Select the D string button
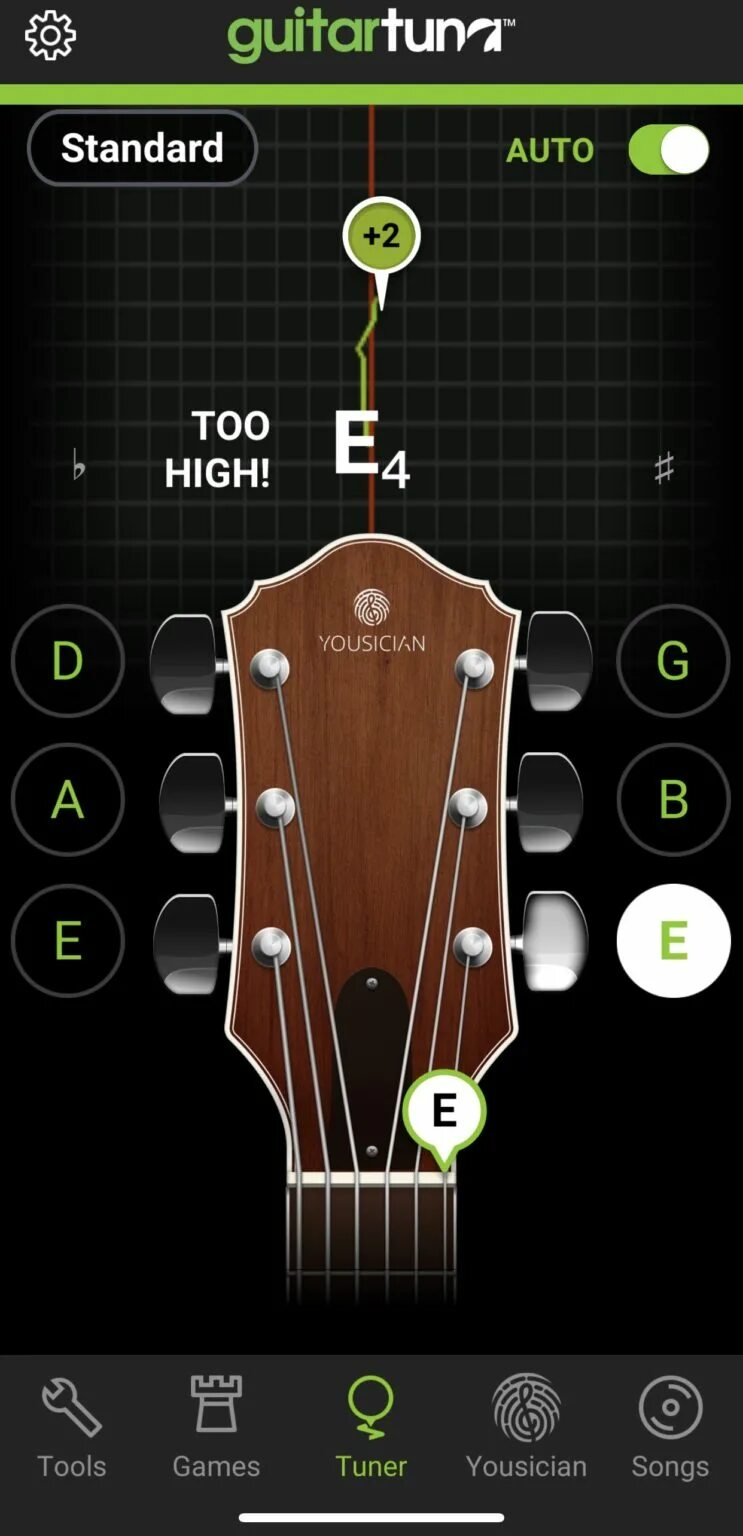Viewport: 743px width, 1536px height. click(x=68, y=661)
